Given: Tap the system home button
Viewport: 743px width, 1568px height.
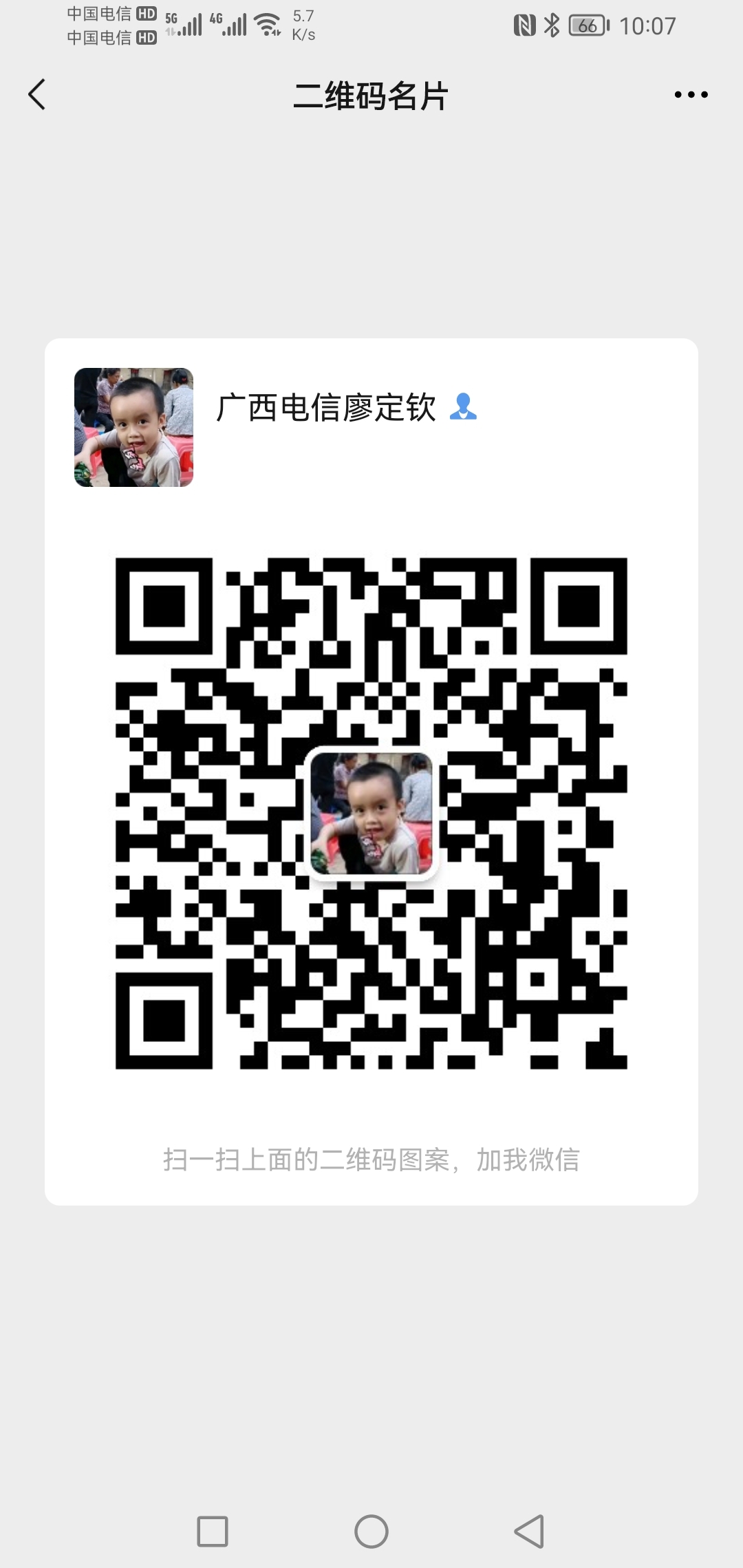Looking at the screenshot, I should pyautogui.click(x=371, y=1532).
